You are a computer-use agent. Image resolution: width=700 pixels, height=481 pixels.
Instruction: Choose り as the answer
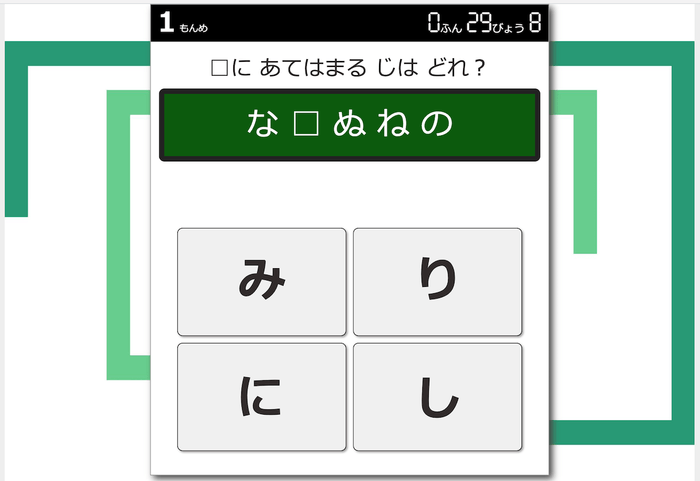[437, 282]
